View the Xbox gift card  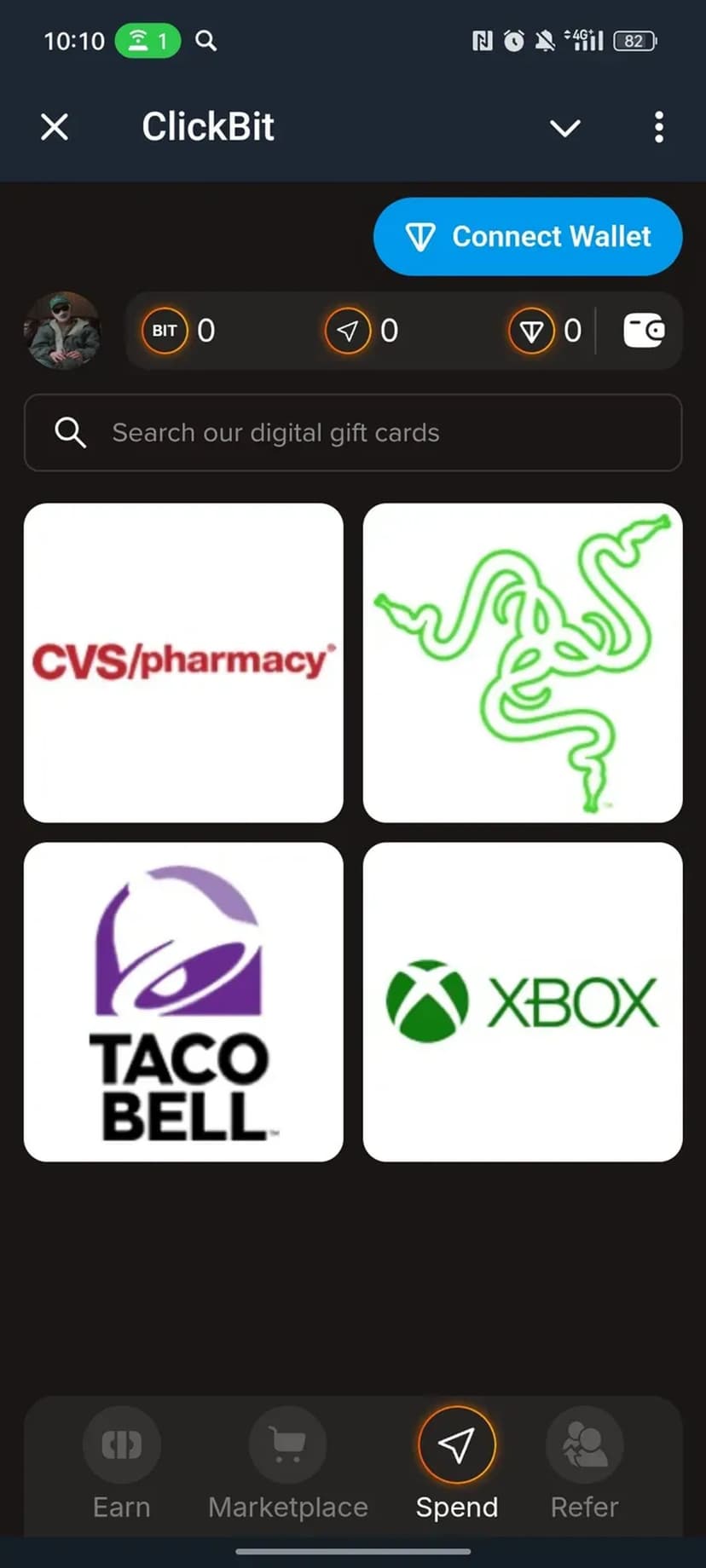(523, 1001)
